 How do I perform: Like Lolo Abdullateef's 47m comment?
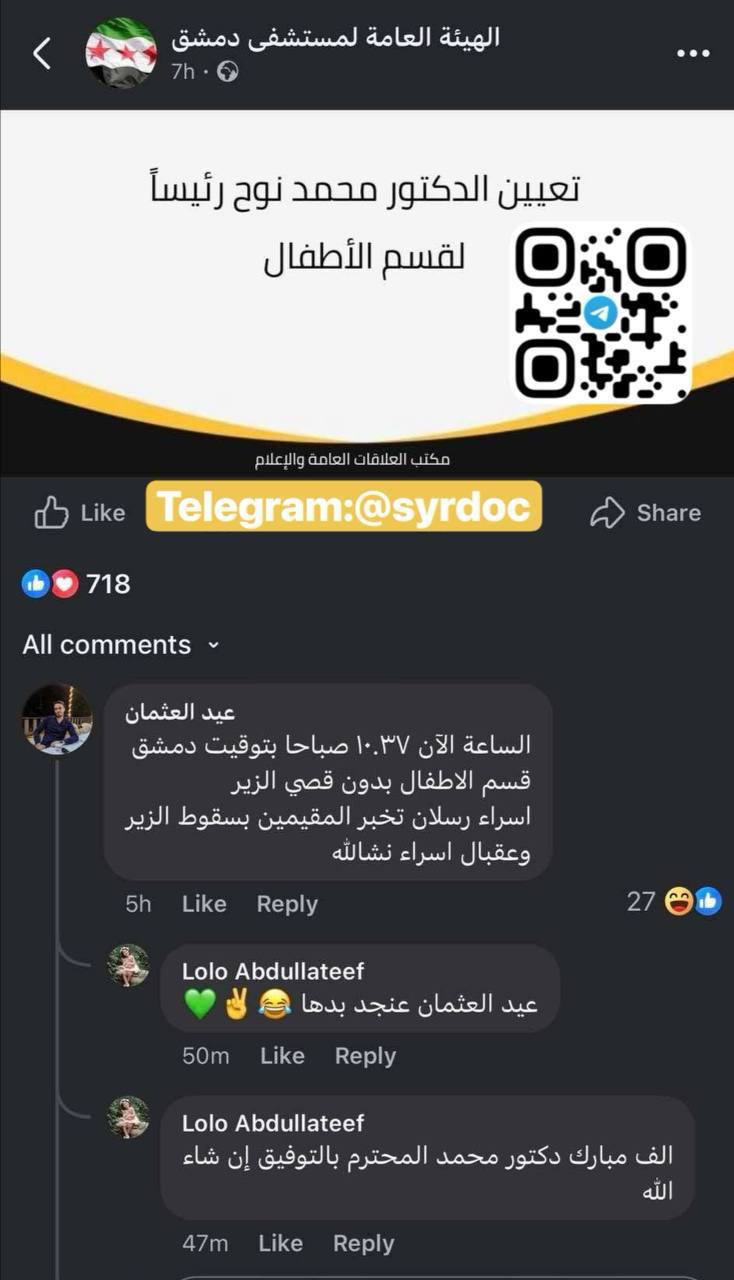280,1244
